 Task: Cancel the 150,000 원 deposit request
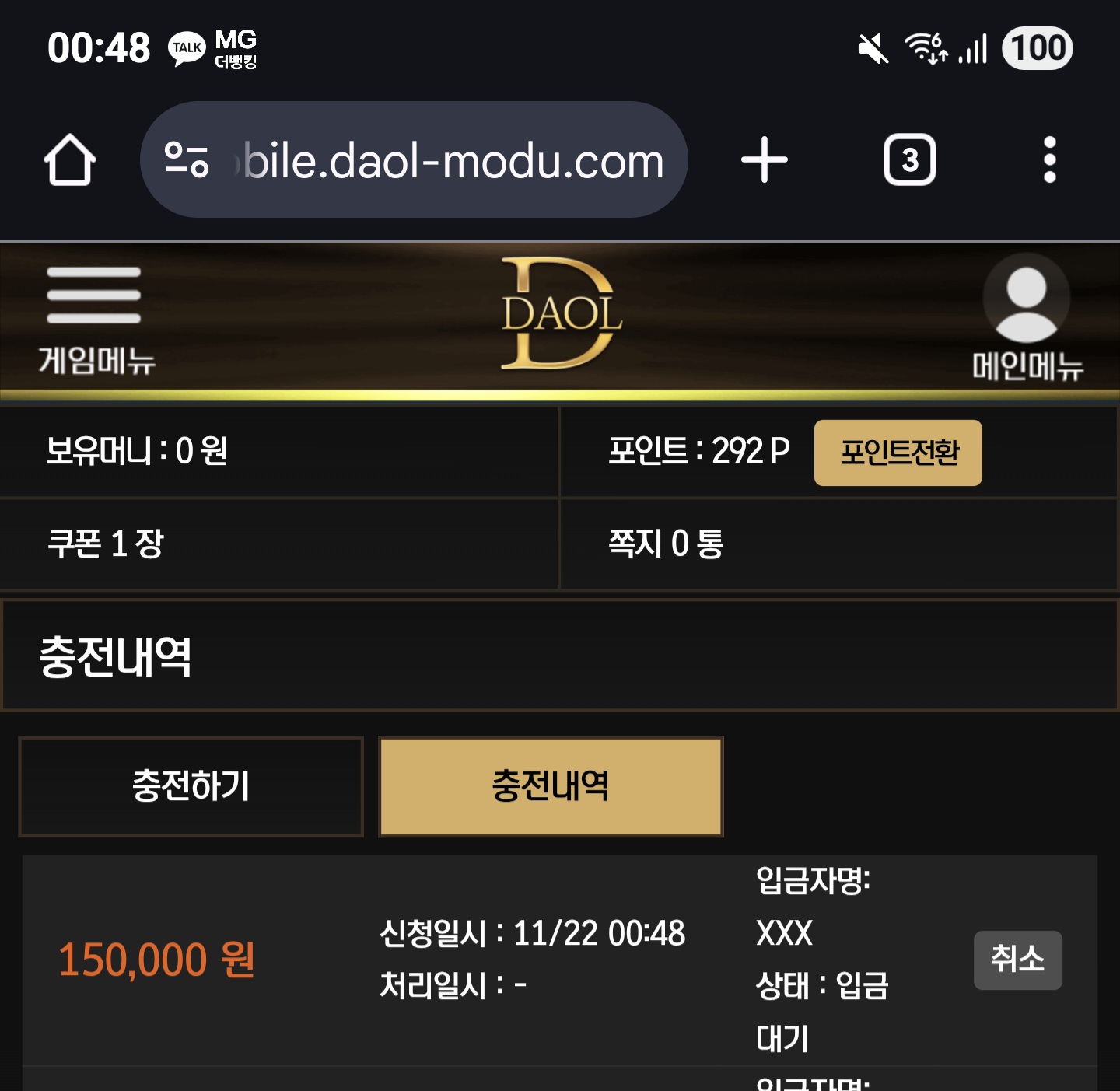pos(1017,960)
